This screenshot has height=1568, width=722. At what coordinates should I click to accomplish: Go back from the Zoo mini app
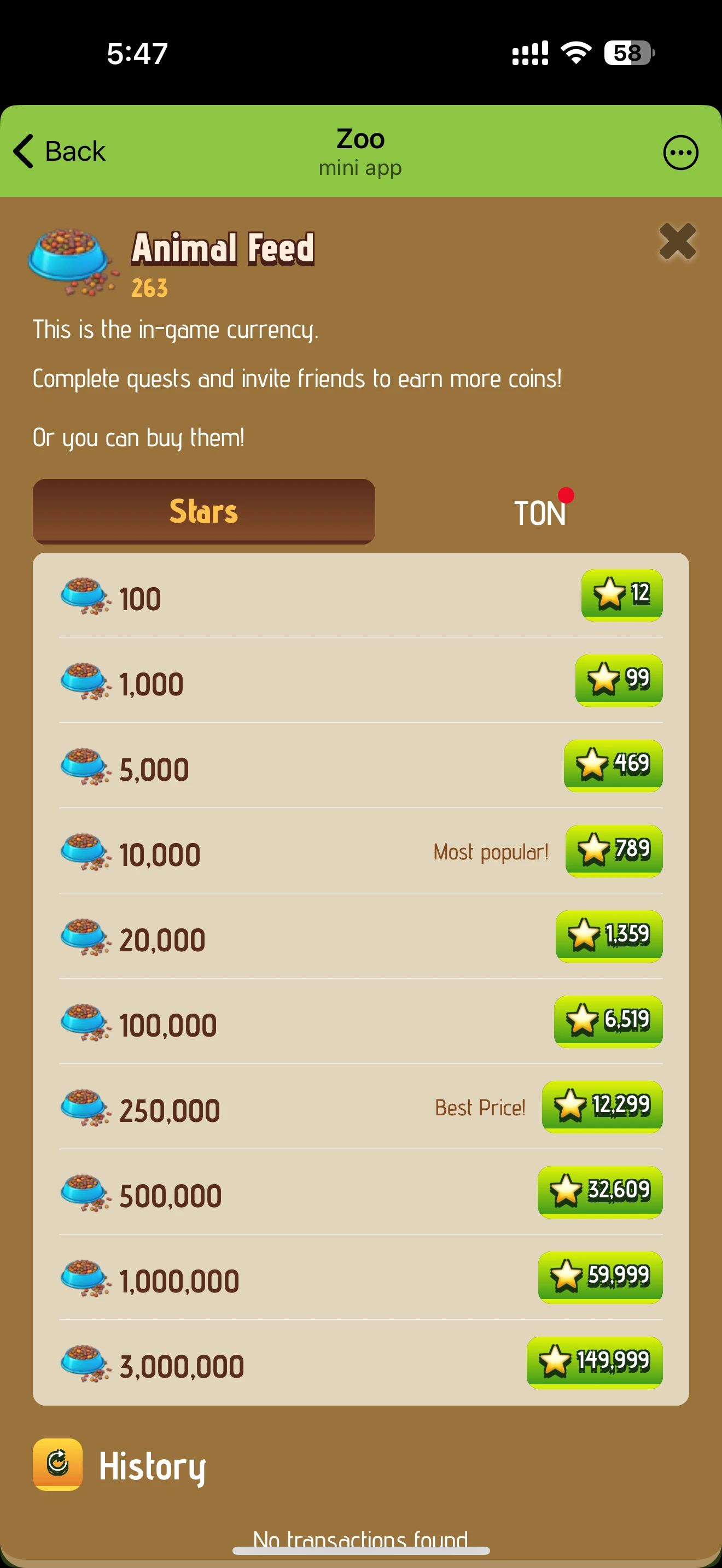60,151
